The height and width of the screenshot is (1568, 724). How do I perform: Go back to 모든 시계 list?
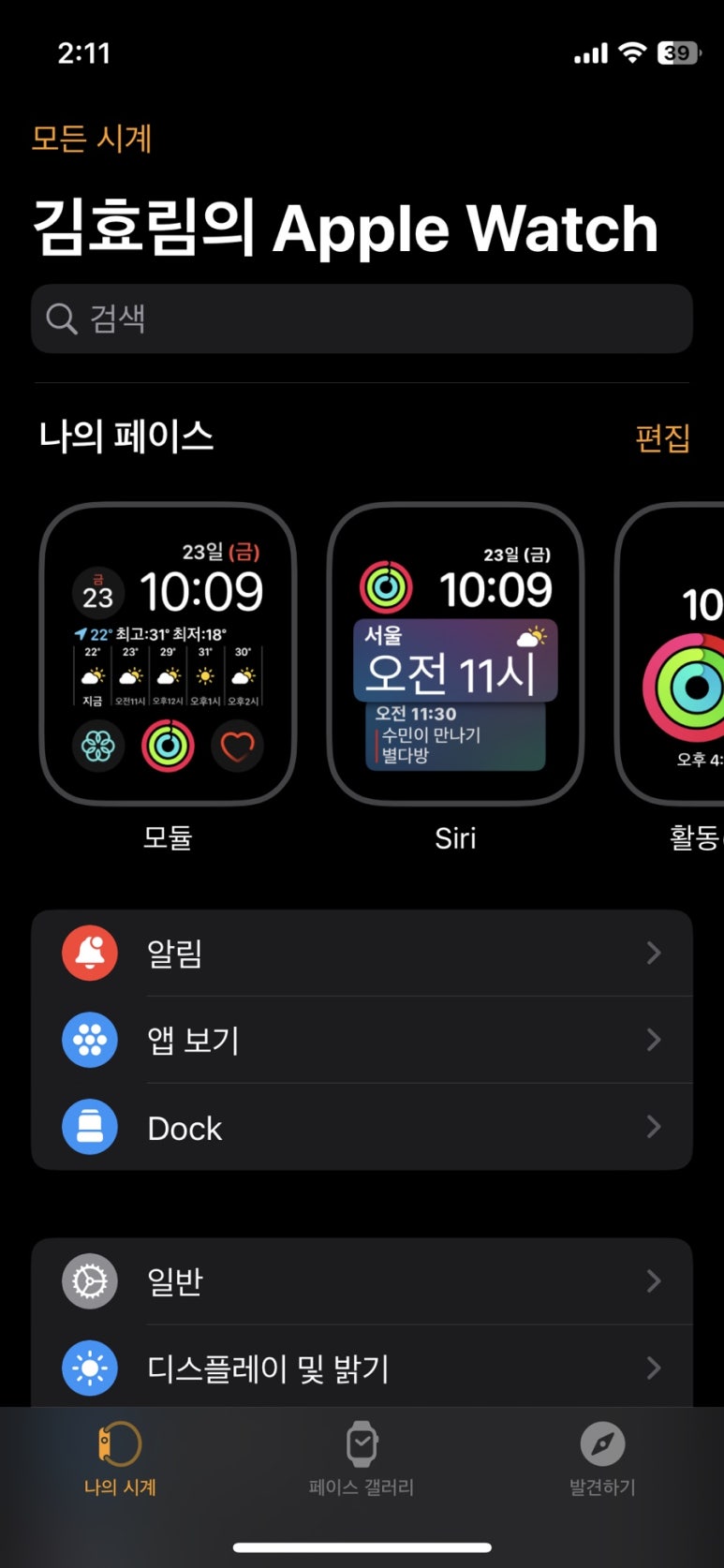click(92, 139)
